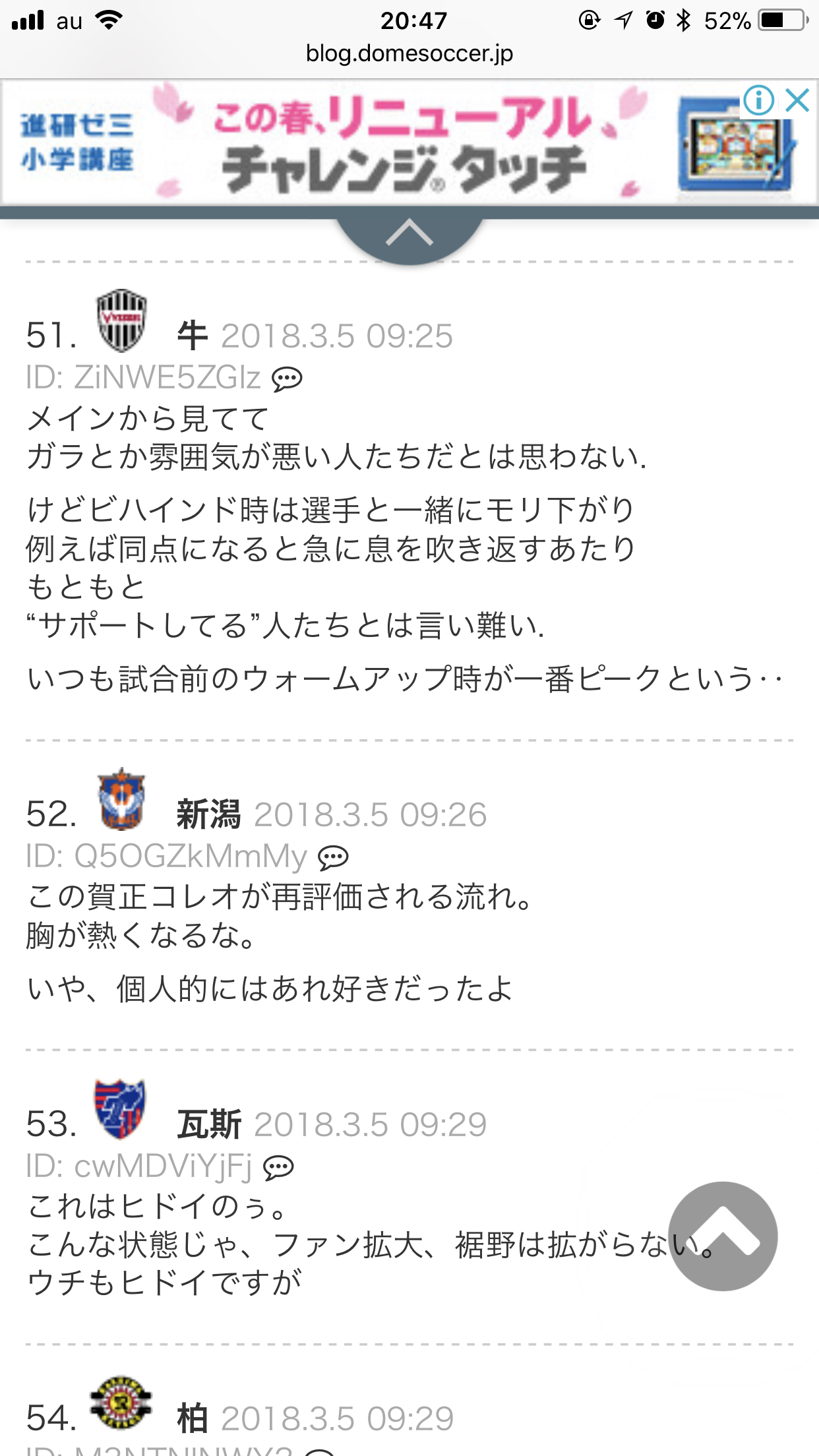Reply to comment 52 via speech bubble

pos(333,857)
